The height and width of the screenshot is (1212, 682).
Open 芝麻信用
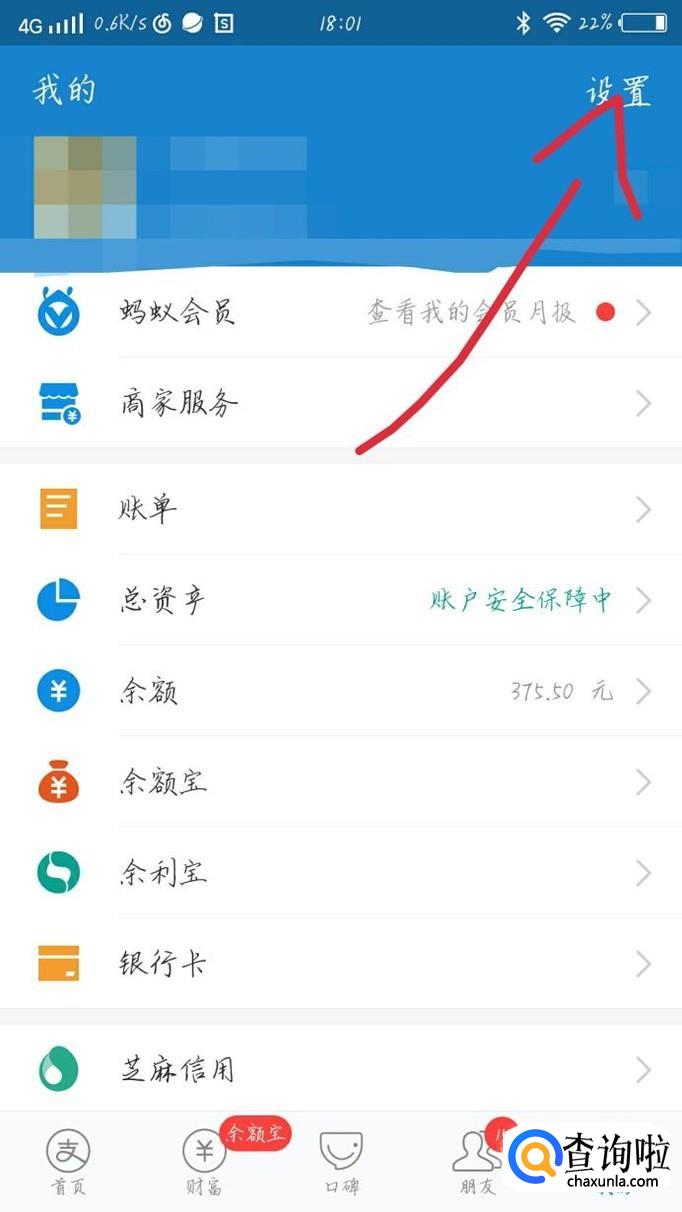[341, 1069]
